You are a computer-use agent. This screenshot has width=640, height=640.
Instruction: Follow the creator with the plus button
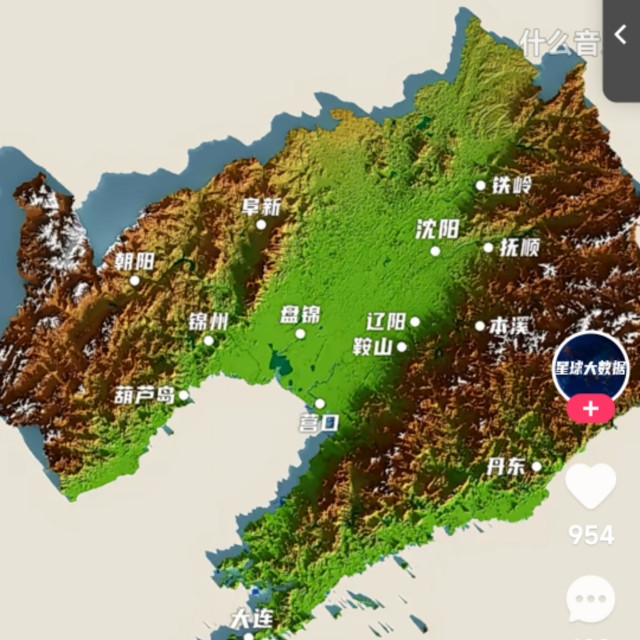[591, 409]
